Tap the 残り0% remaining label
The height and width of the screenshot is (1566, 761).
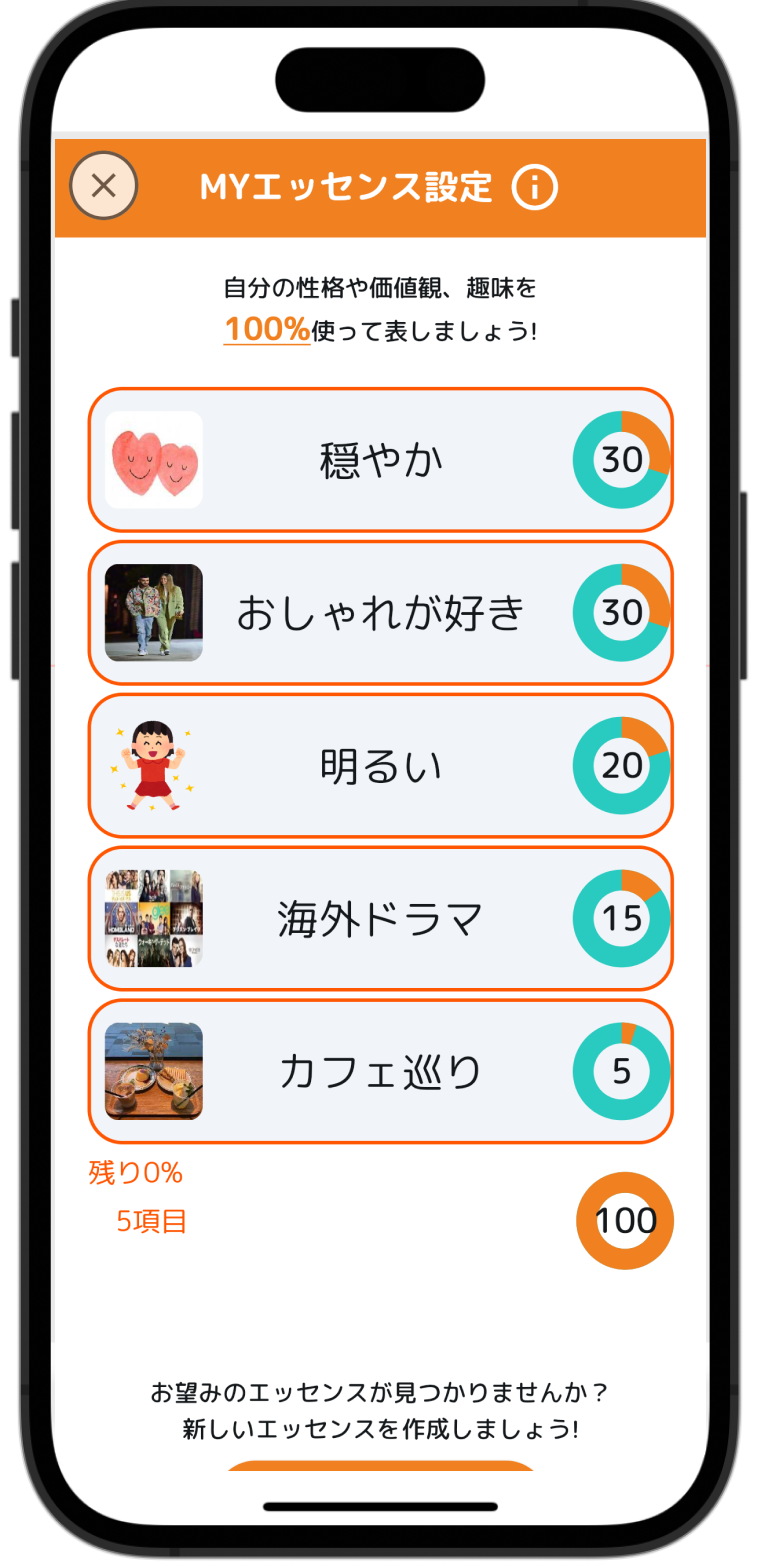tap(135, 1173)
